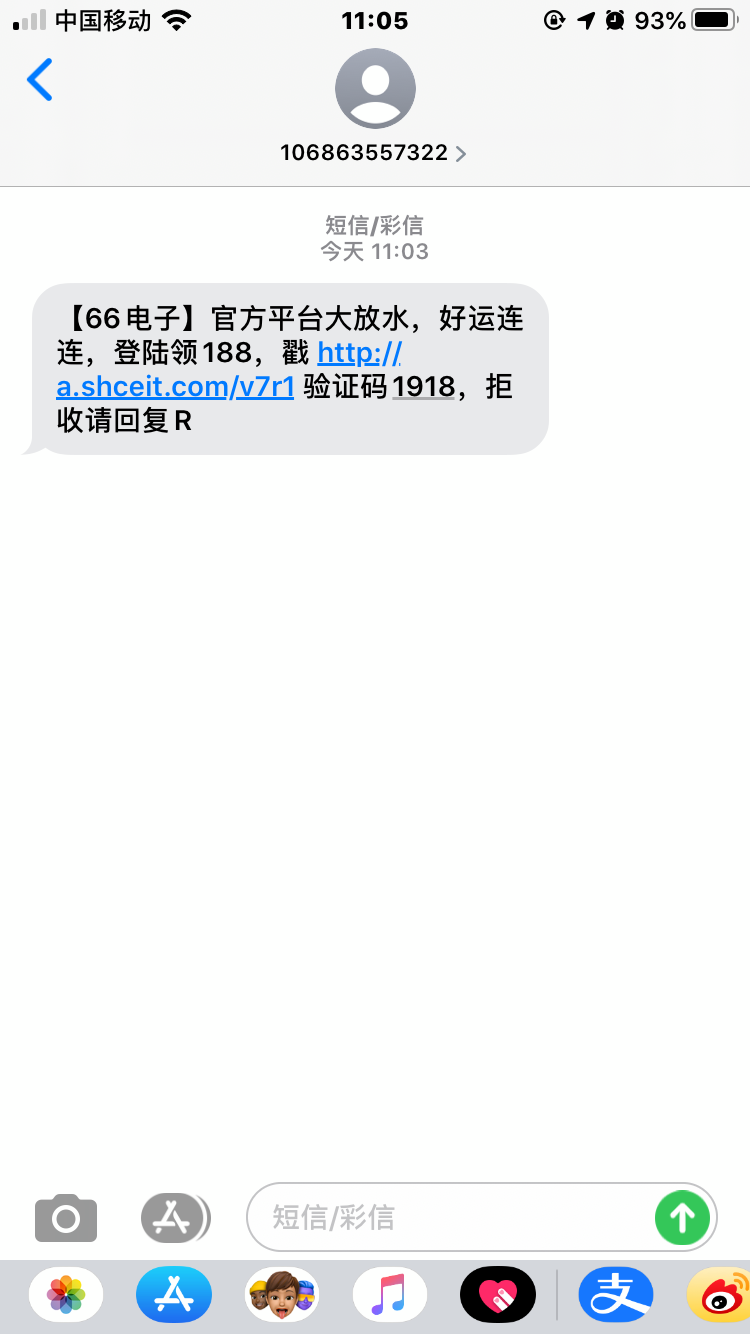
Task: Toggle the iMessage app drawer button
Action: pos(175,1217)
